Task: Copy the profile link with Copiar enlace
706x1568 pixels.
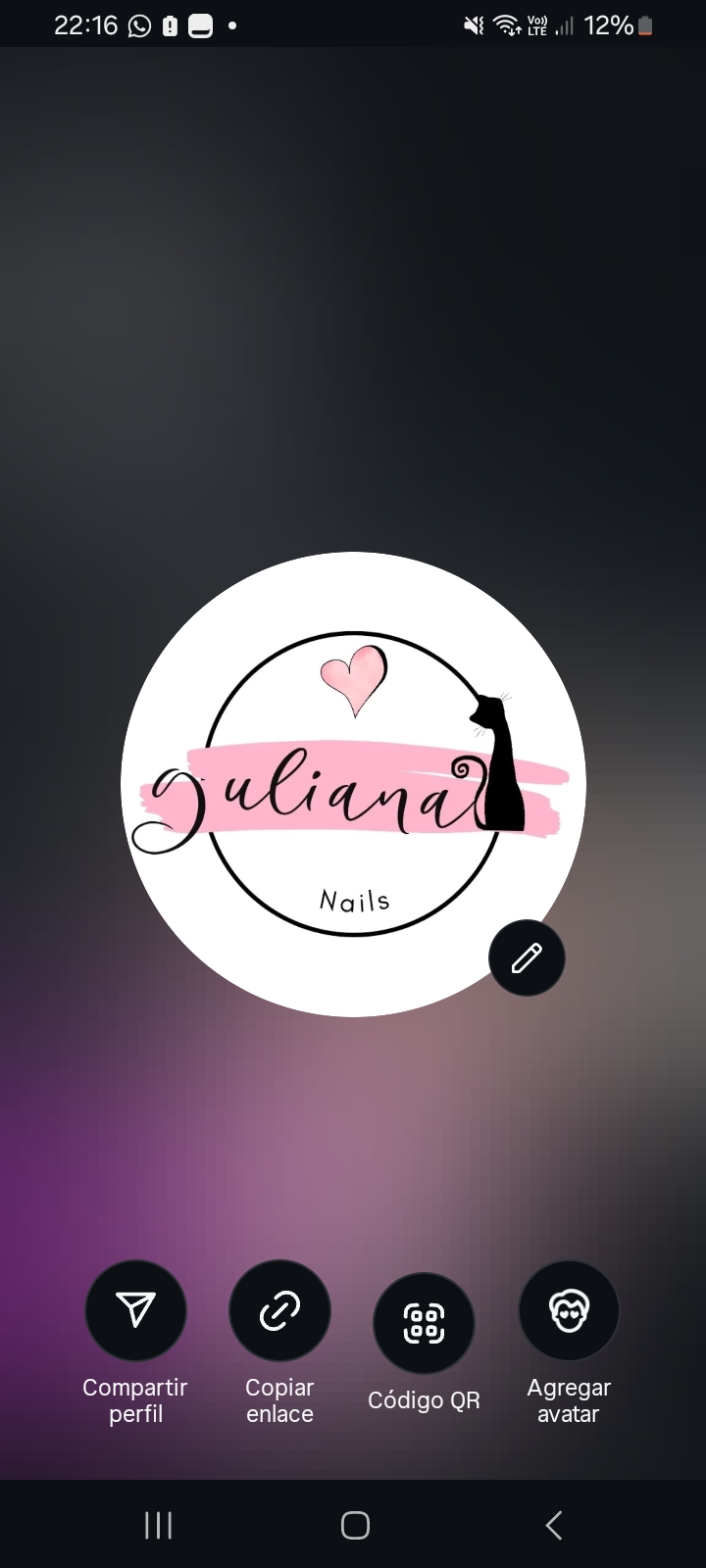Action: pyautogui.click(x=279, y=1310)
